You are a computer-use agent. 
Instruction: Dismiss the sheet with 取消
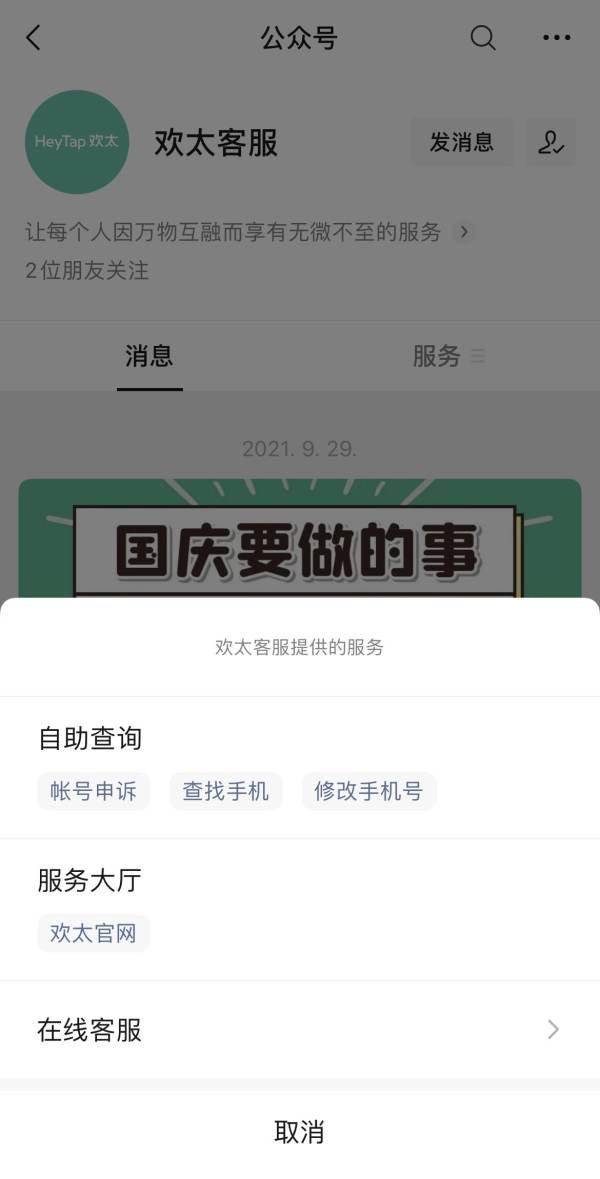click(300, 1132)
